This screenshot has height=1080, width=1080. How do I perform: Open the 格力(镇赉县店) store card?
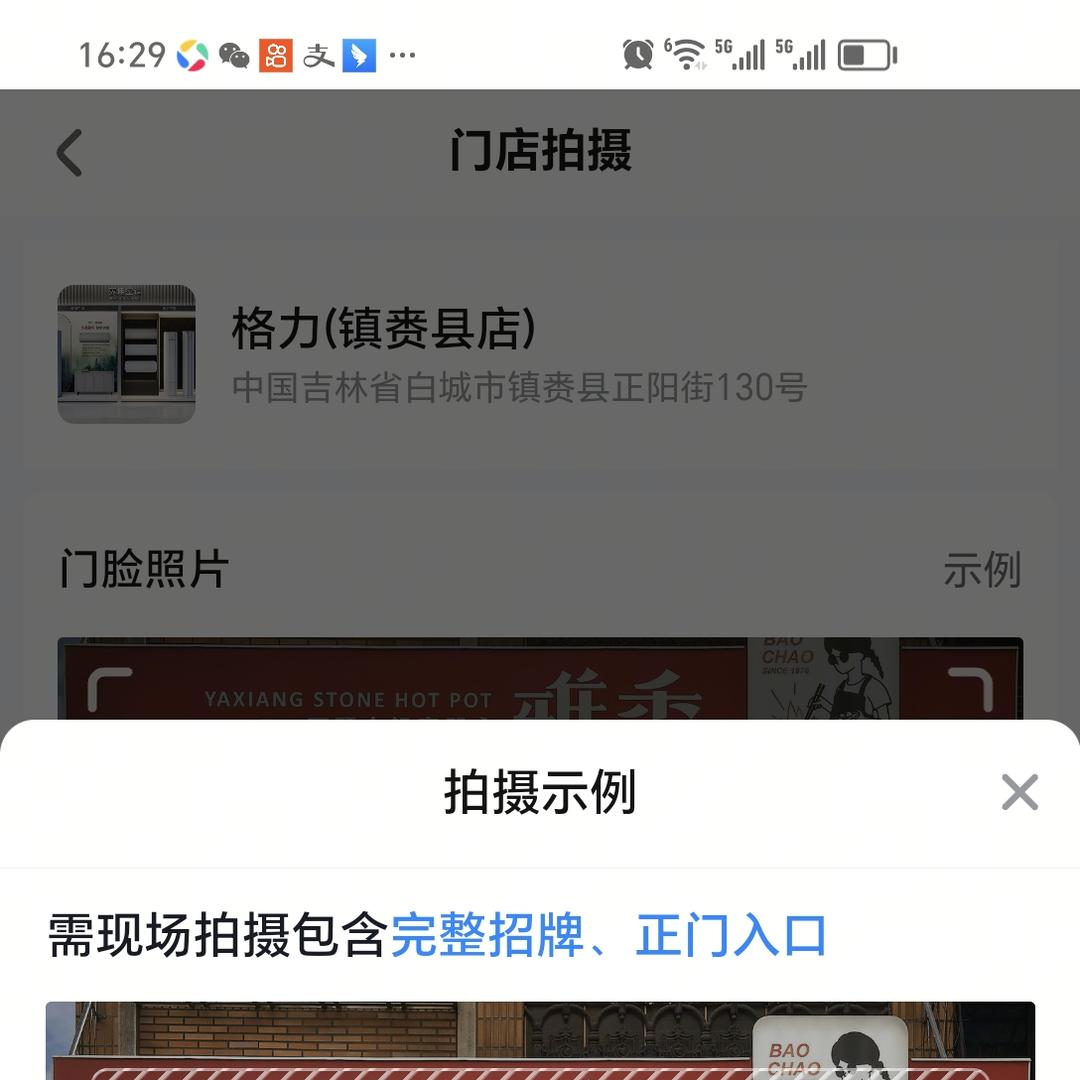[x=540, y=355]
